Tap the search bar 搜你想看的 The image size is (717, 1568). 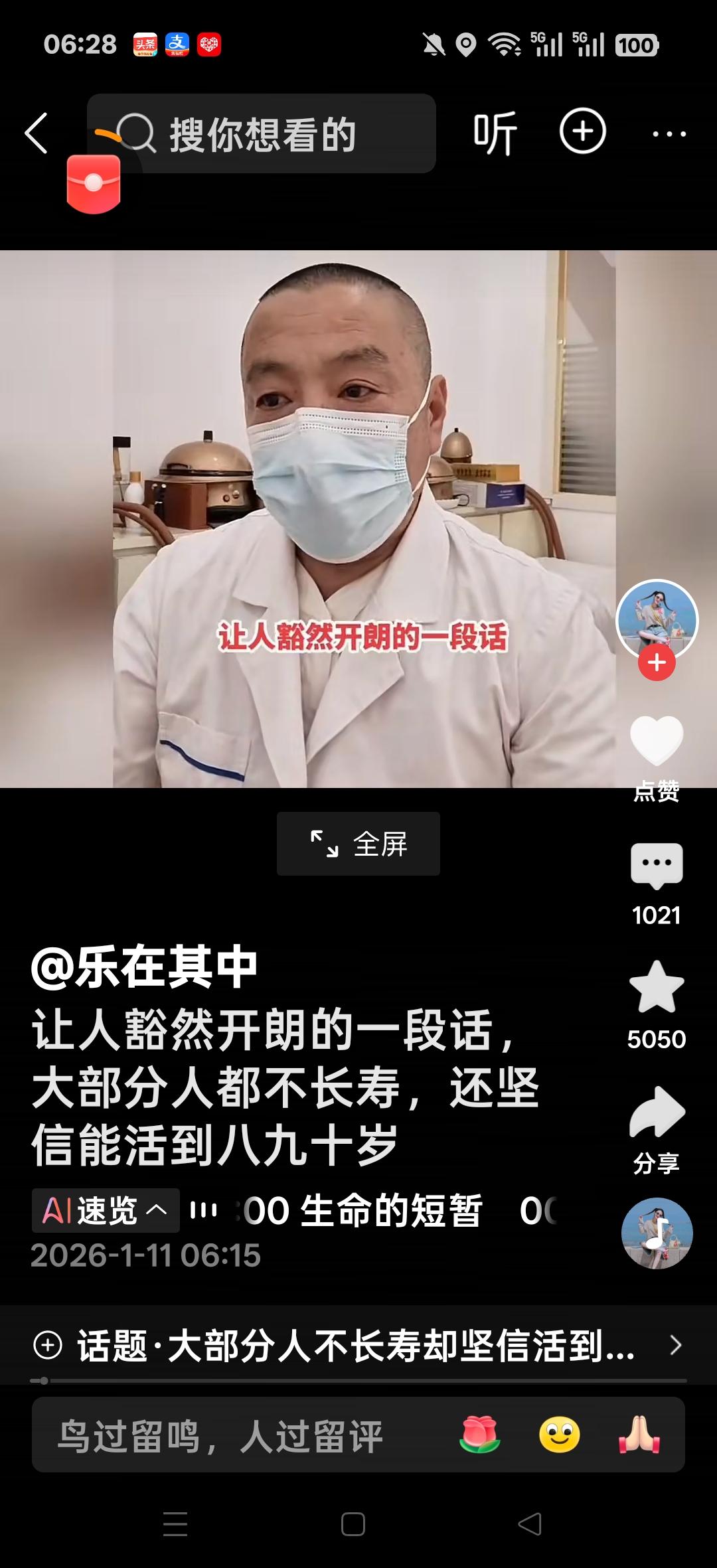(266, 131)
